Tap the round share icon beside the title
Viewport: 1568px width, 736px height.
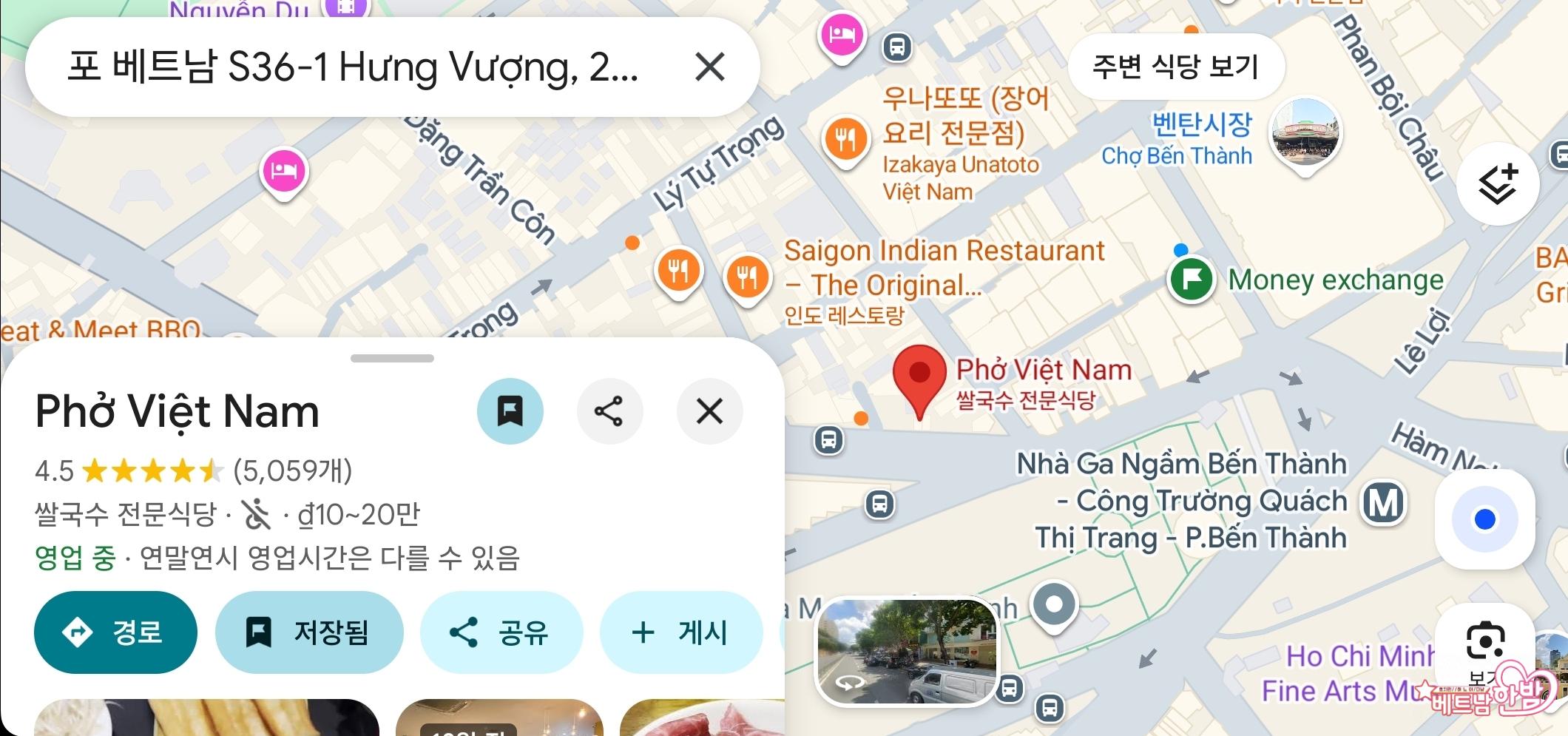pos(609,411)
